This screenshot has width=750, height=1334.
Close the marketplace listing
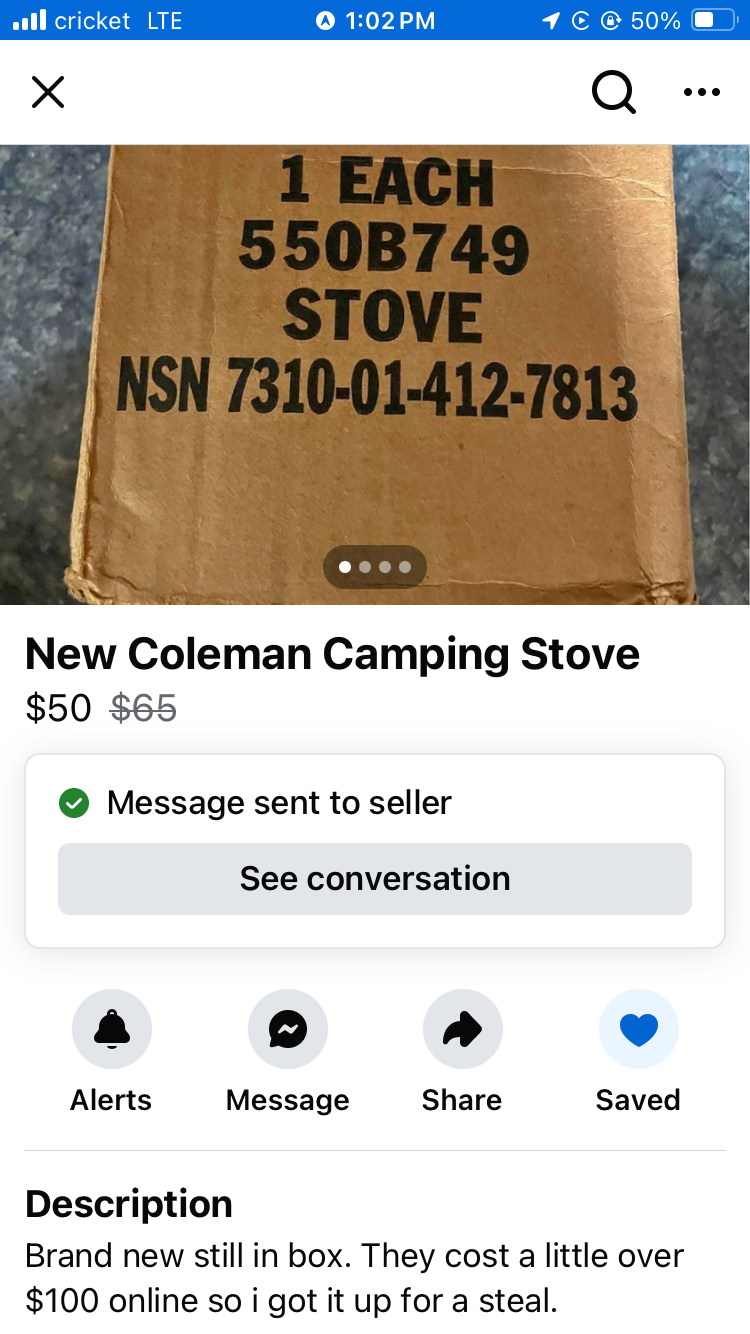pyautogui.click(x=48, y=92)
